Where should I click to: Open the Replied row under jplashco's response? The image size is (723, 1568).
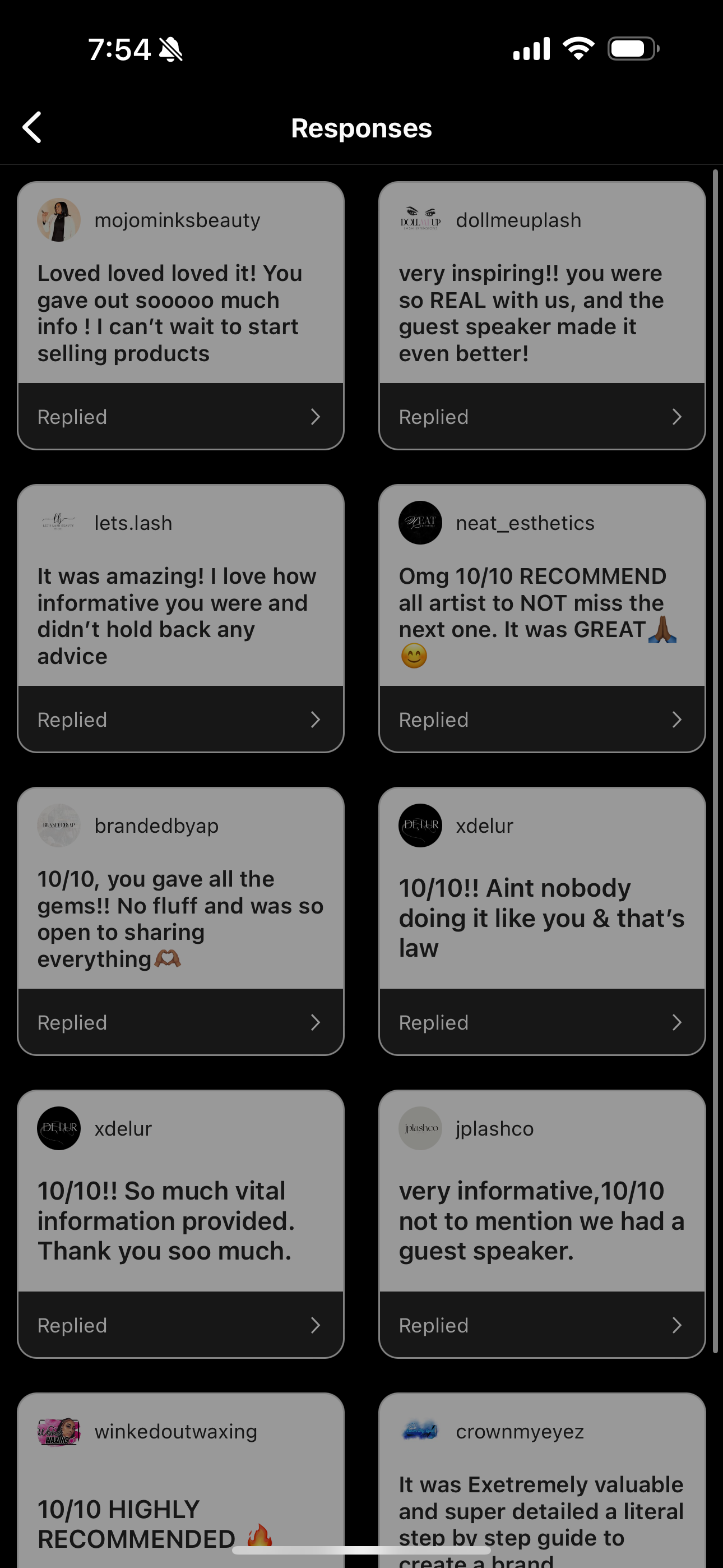[x=541, y=1325]
